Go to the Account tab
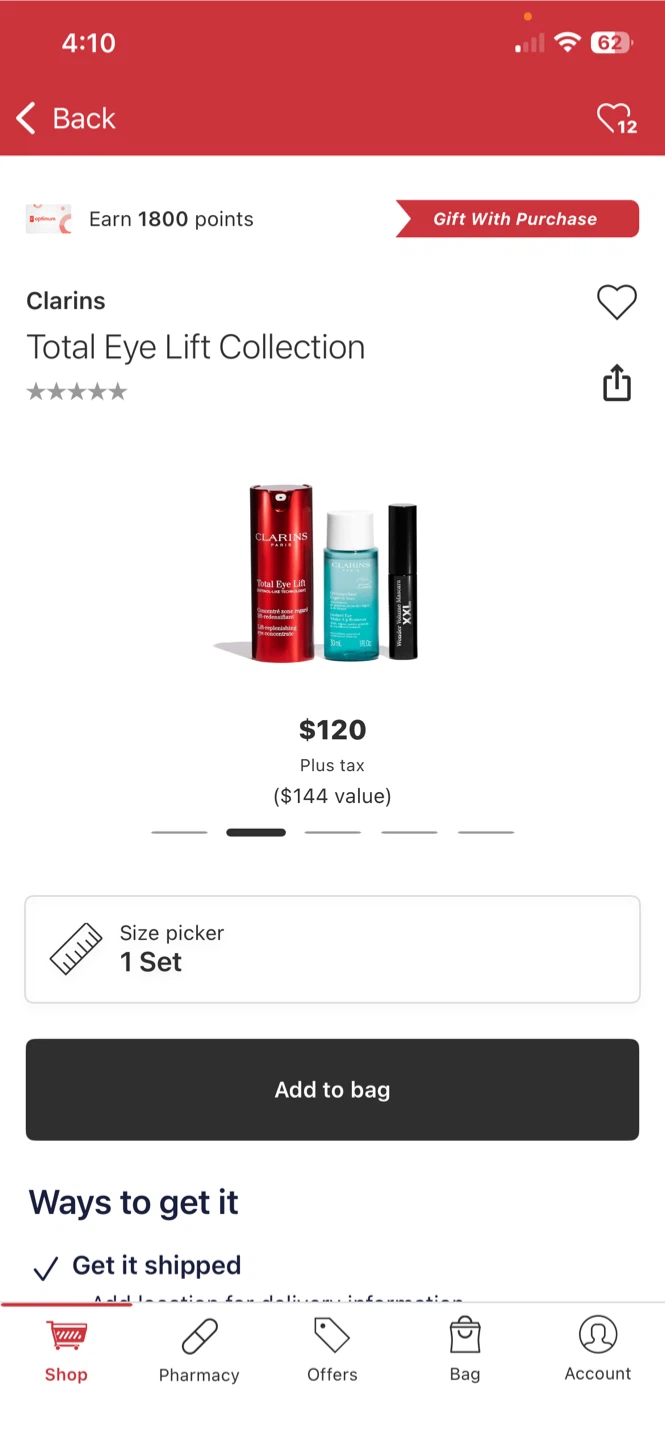 point(598,1351)
